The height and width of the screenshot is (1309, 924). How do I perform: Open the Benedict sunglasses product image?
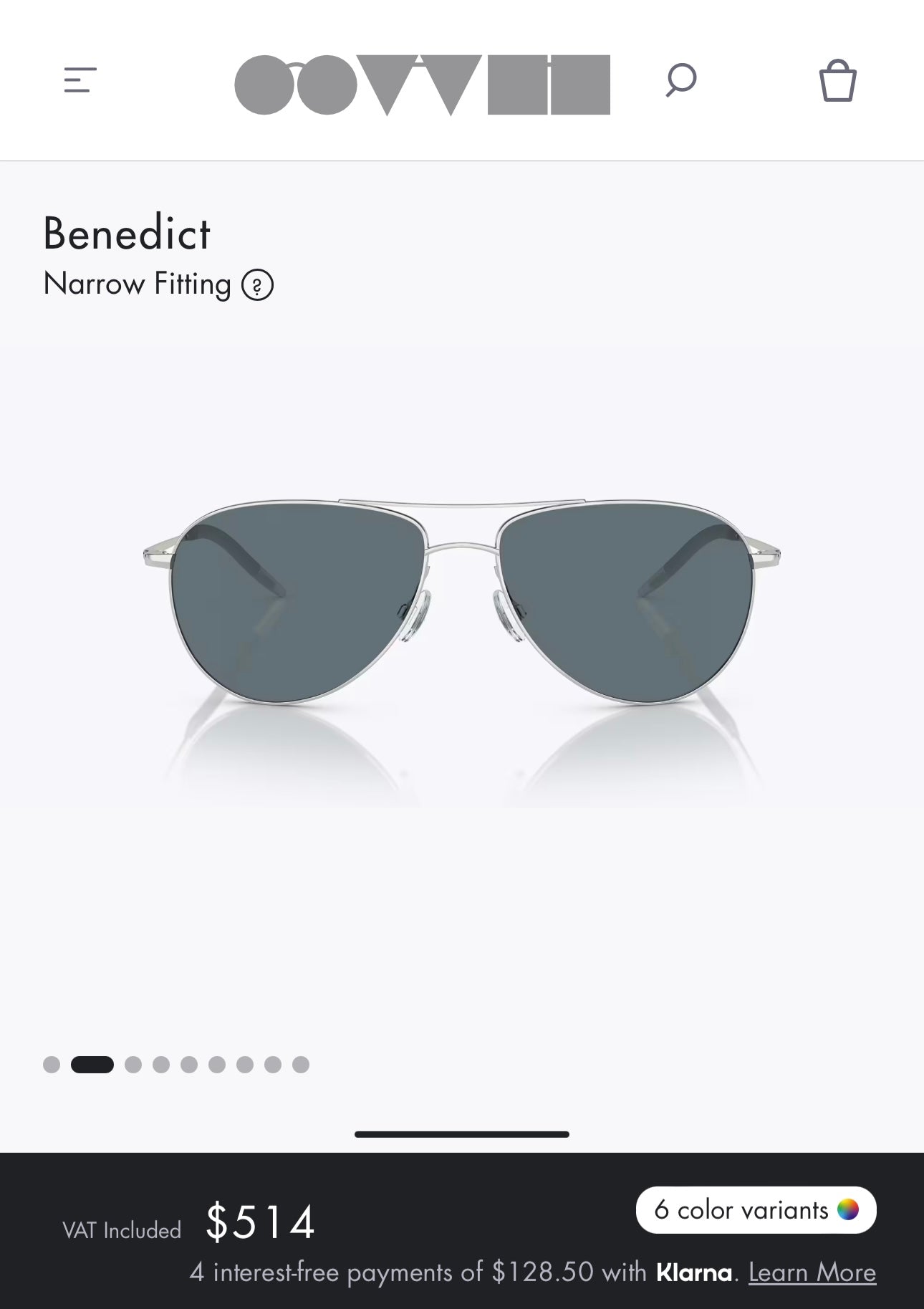coord(462,602)
